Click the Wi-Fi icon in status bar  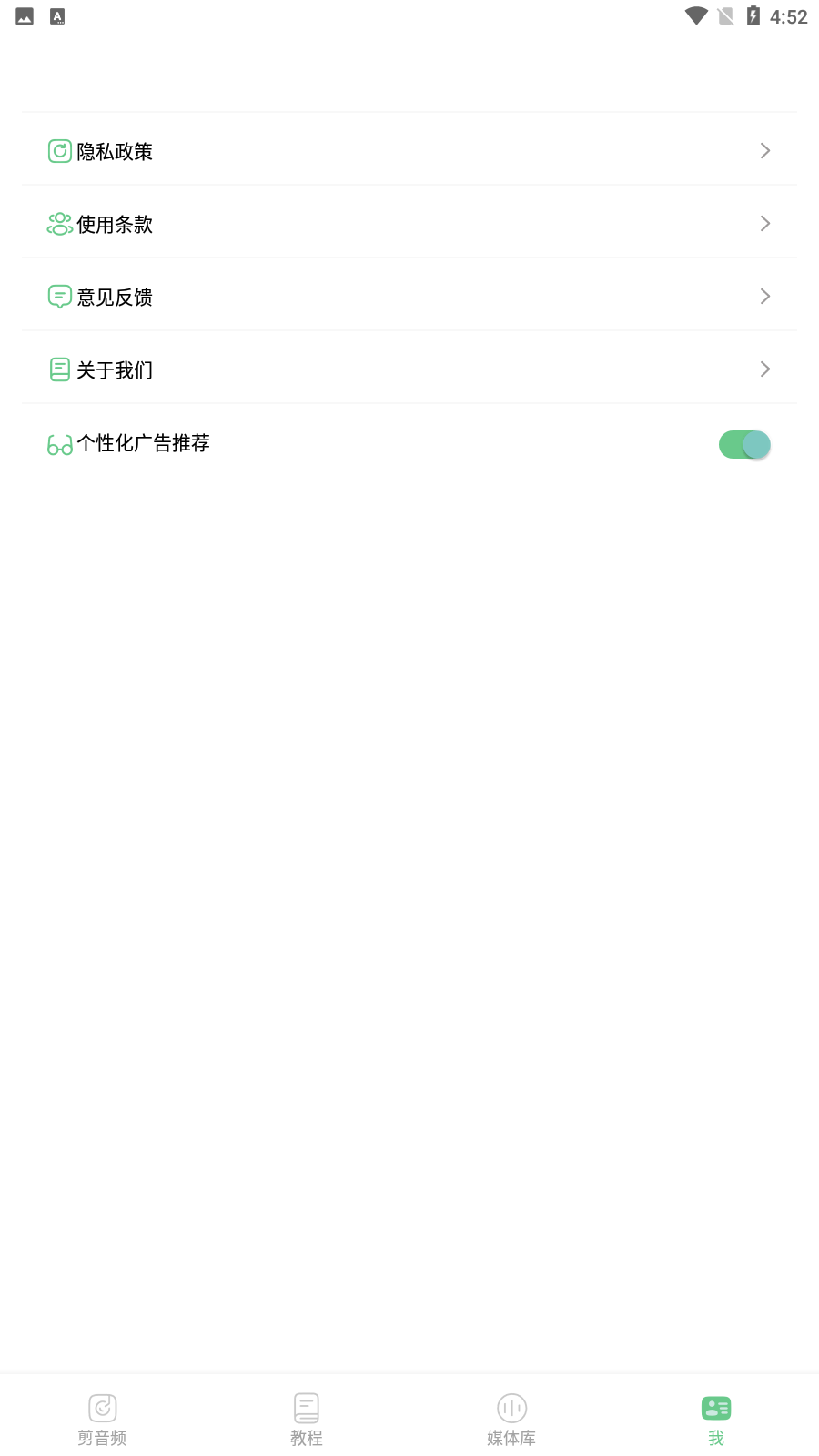694,15
